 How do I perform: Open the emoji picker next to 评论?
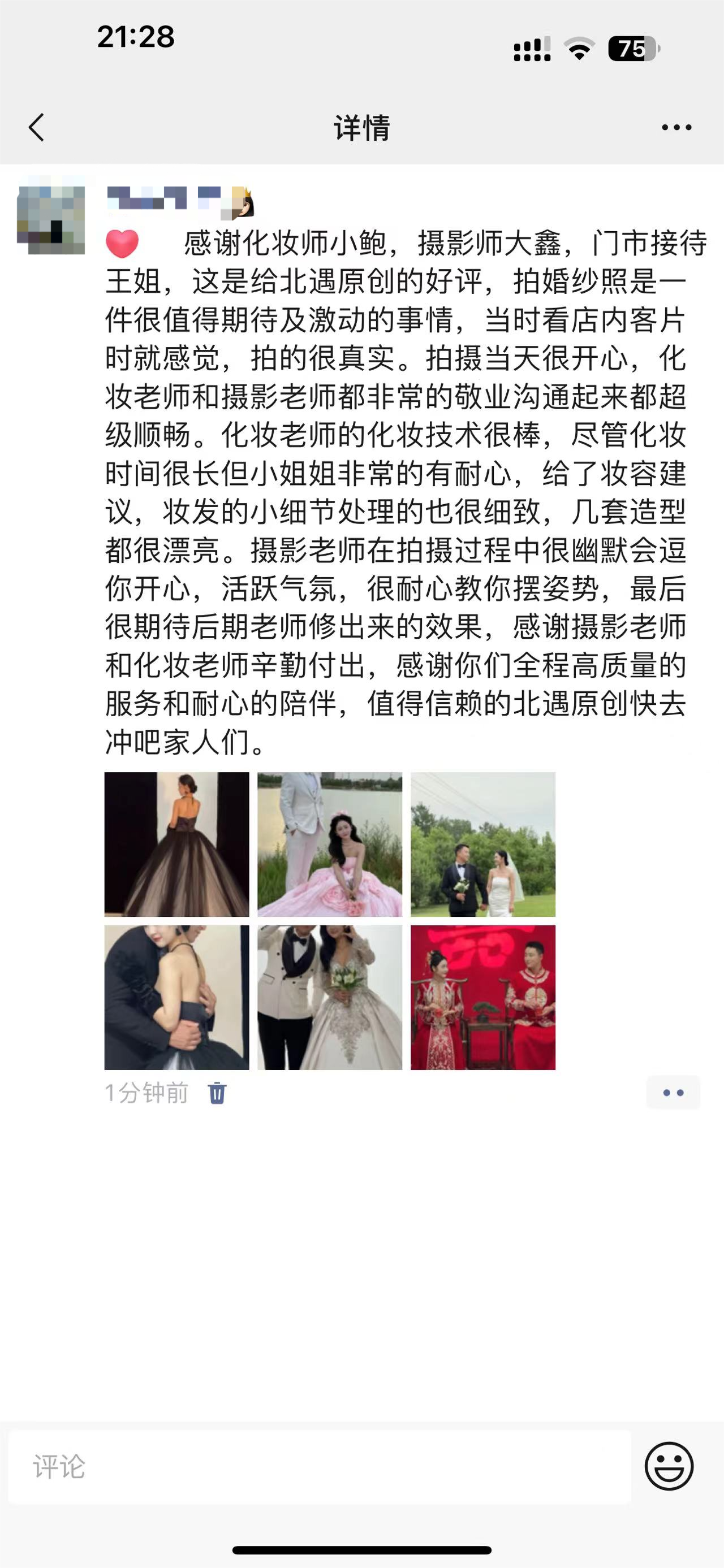[669, 1466]
